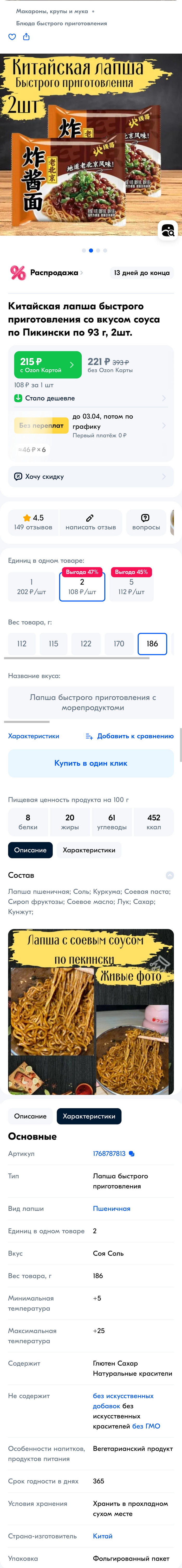Viewport: 182px width, 1568px height.
Task: Select the 5 units option at 112 ₽/шт
Action: tap(132, 586)
